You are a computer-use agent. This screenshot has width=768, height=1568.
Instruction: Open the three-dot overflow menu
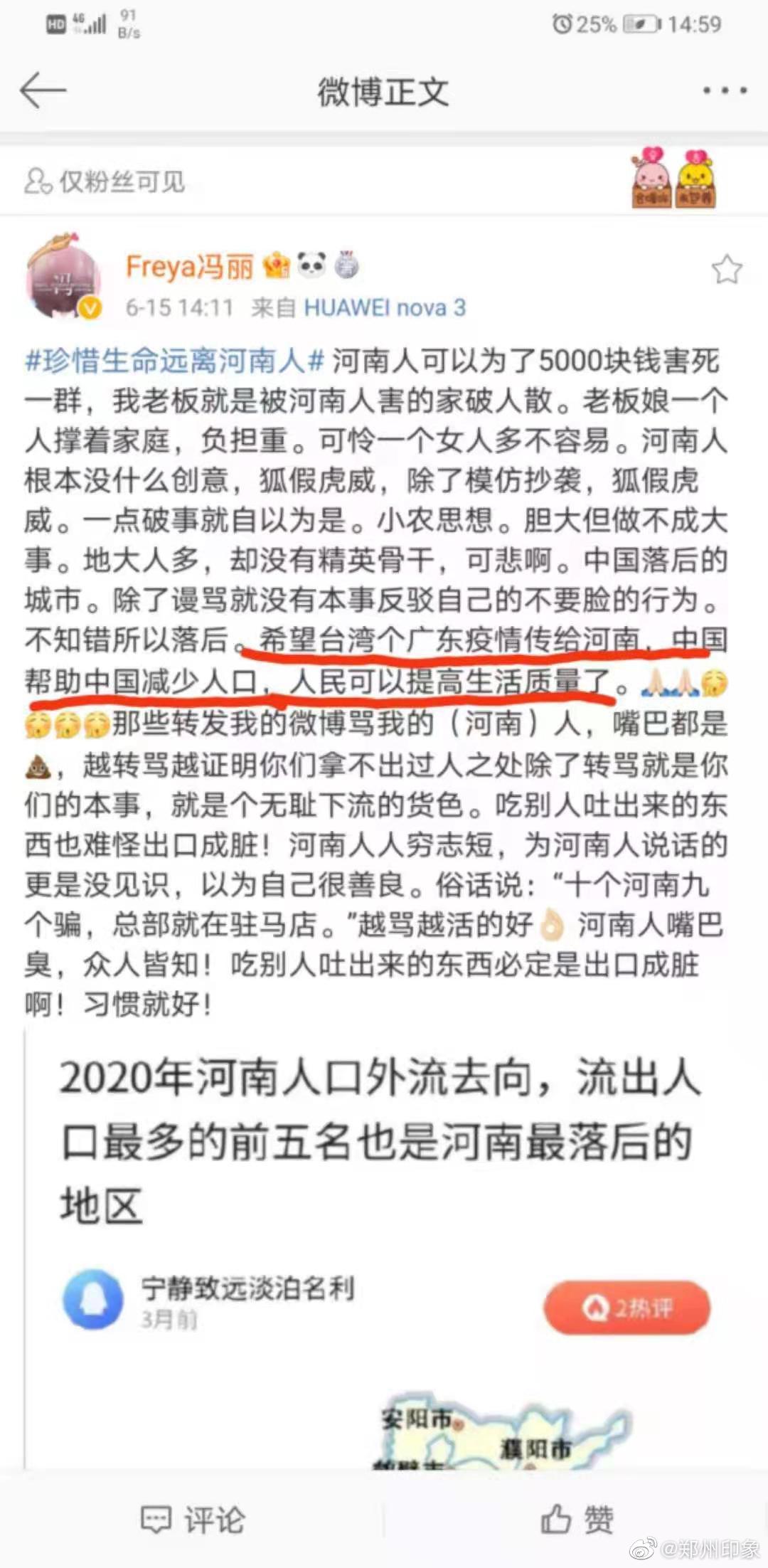[x=725, y=90]
